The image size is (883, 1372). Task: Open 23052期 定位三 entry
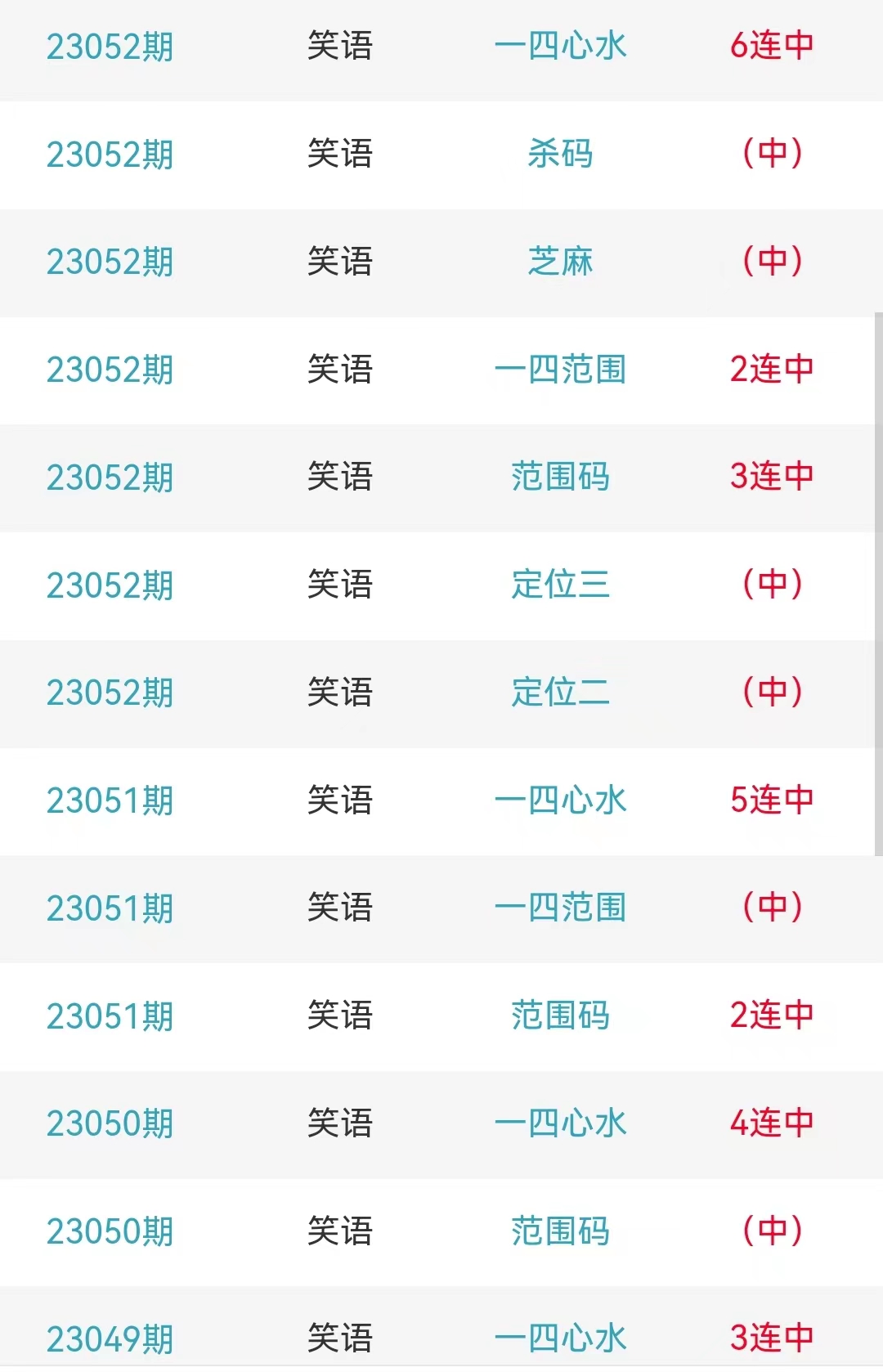[560, 585]
